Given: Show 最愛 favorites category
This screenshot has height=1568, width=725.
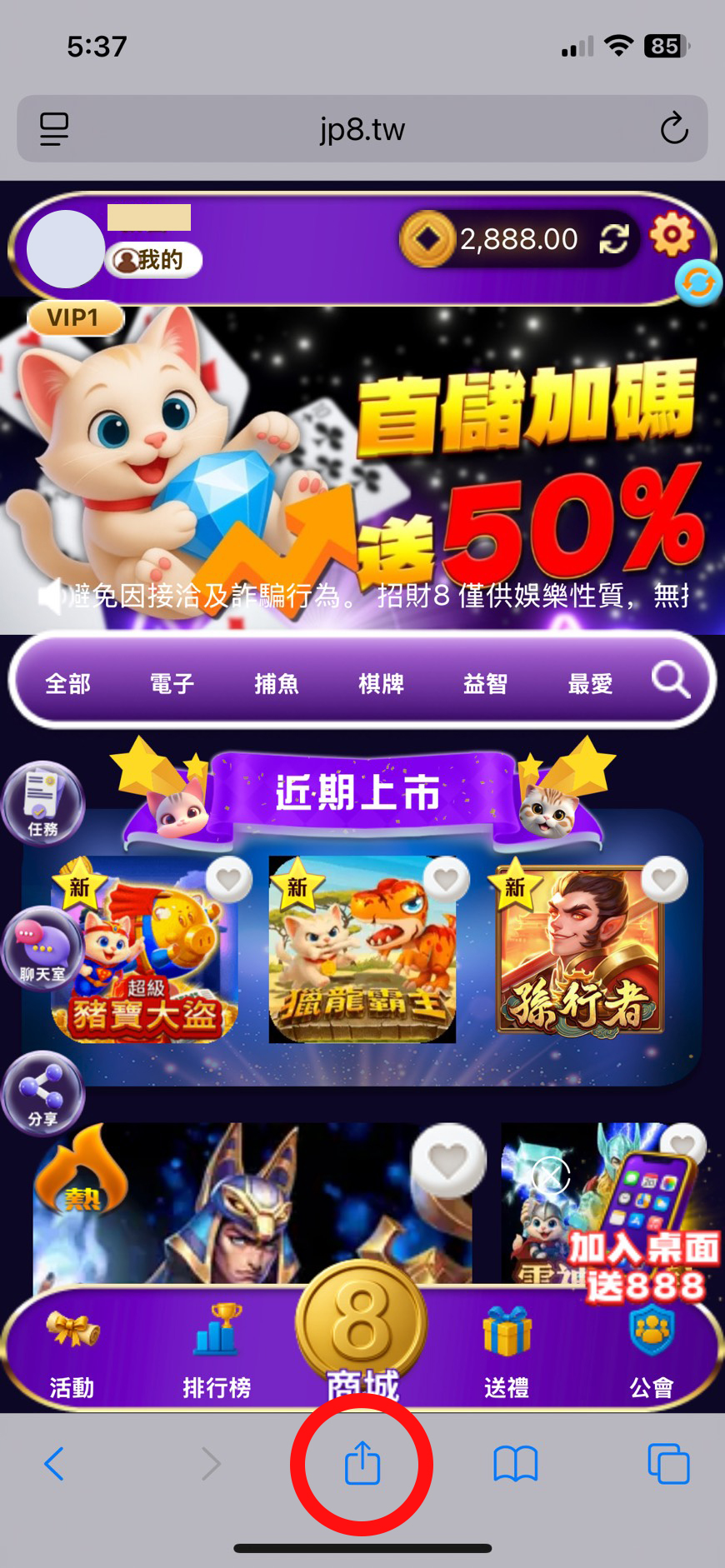Looking at the screenshot, I should click(x=590, y=684).
